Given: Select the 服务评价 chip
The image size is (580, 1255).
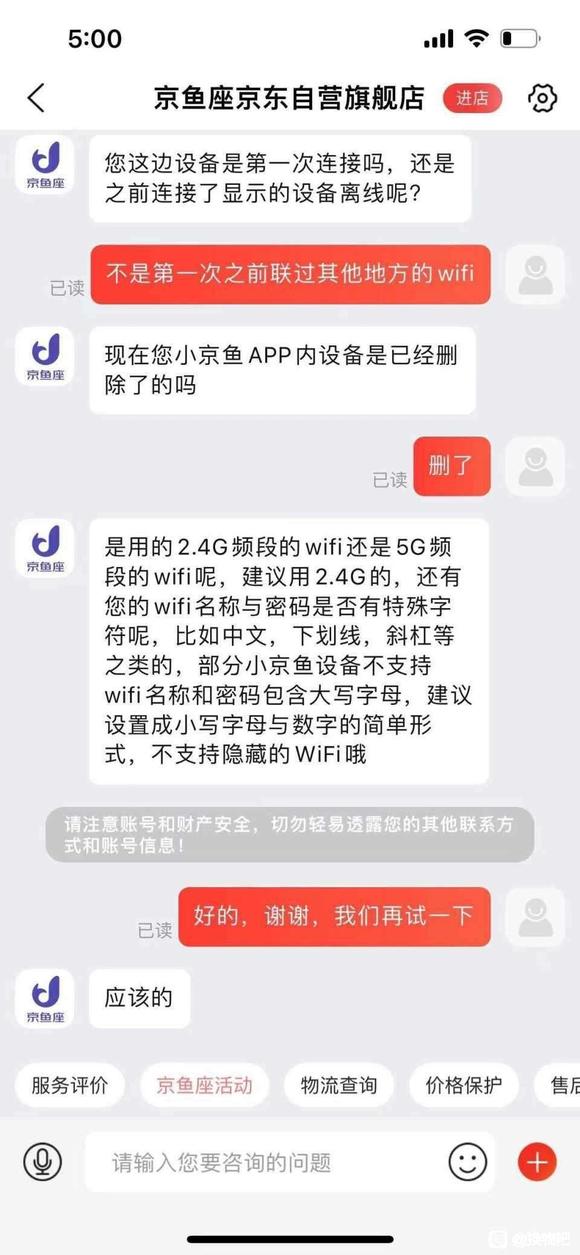Looking at the screenshot, I should point(70,1085).
